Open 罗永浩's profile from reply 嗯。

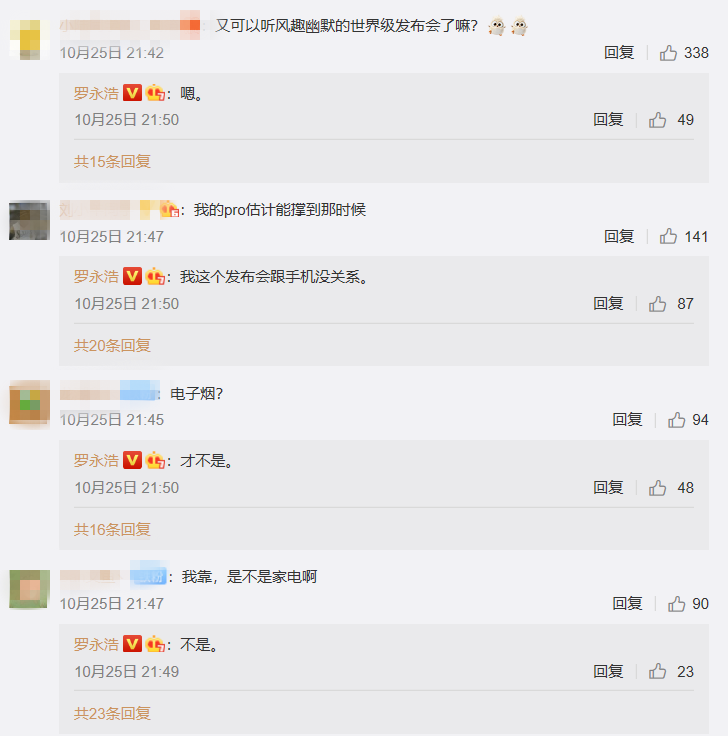(x=96, y=93)
